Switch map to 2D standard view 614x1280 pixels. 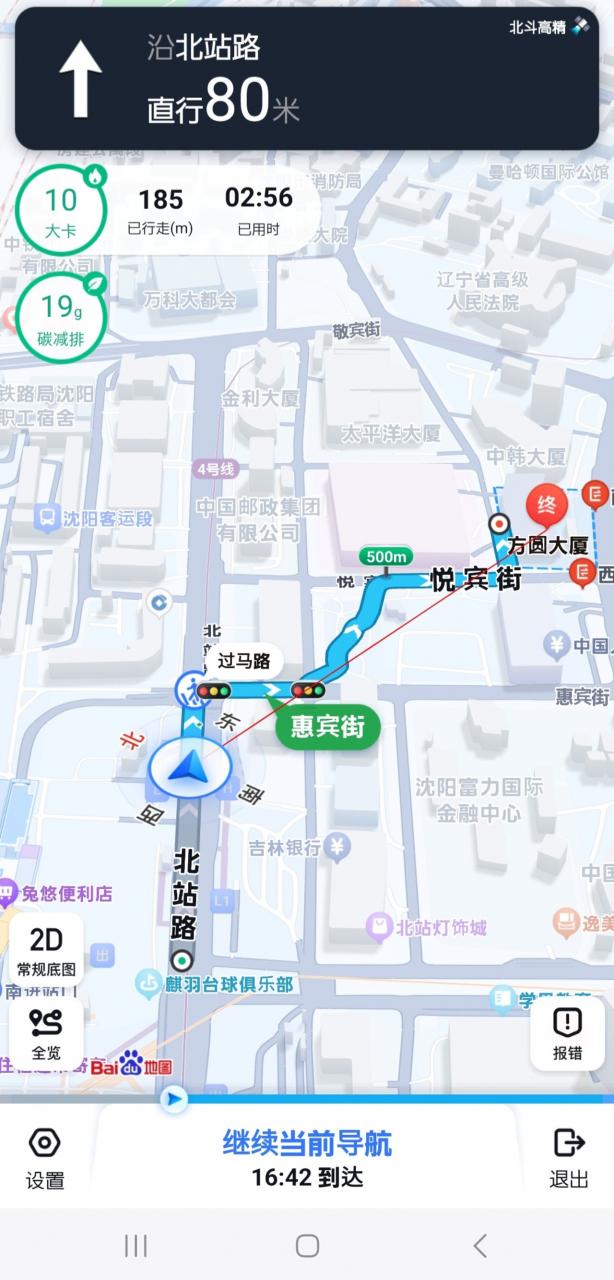click(x=46, y=950)
